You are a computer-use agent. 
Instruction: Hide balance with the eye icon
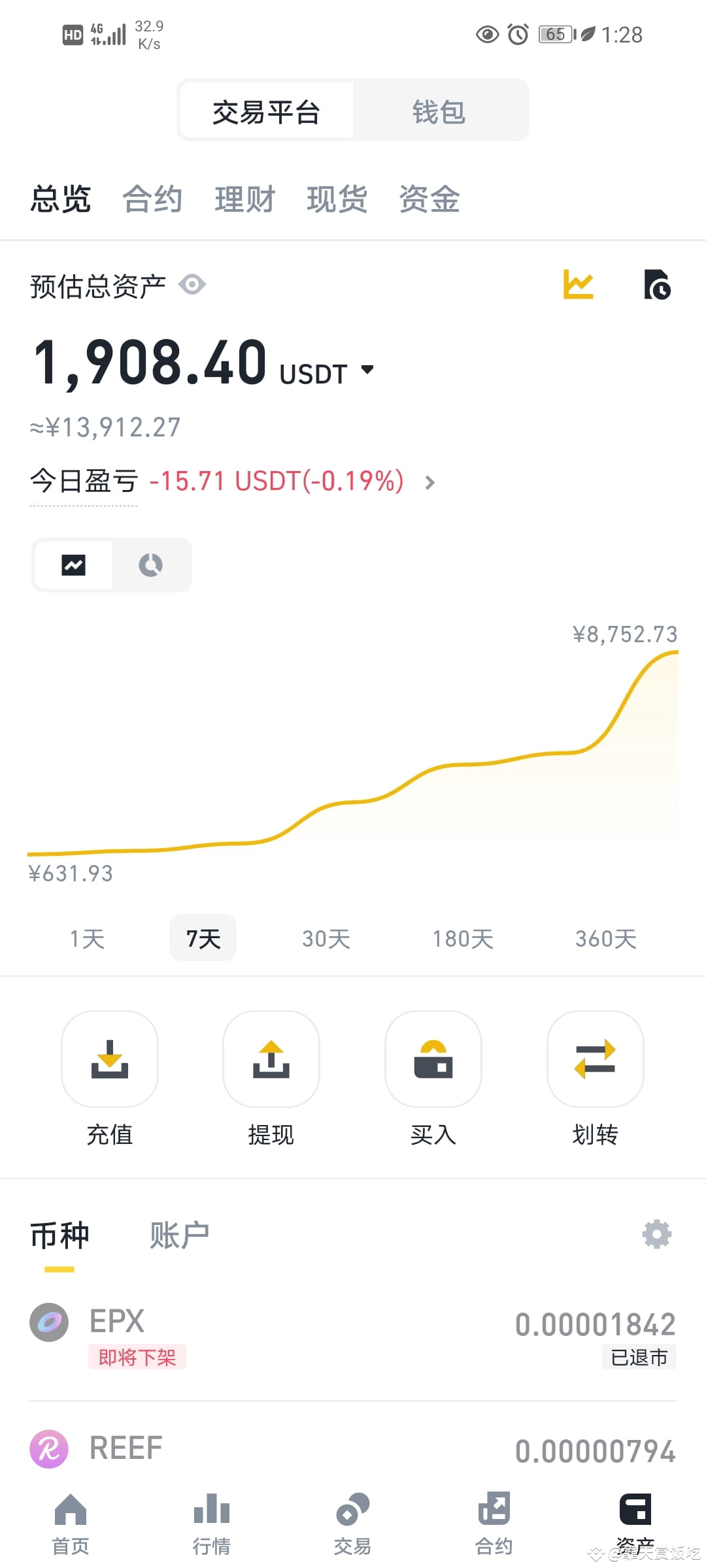click(192, 285)
